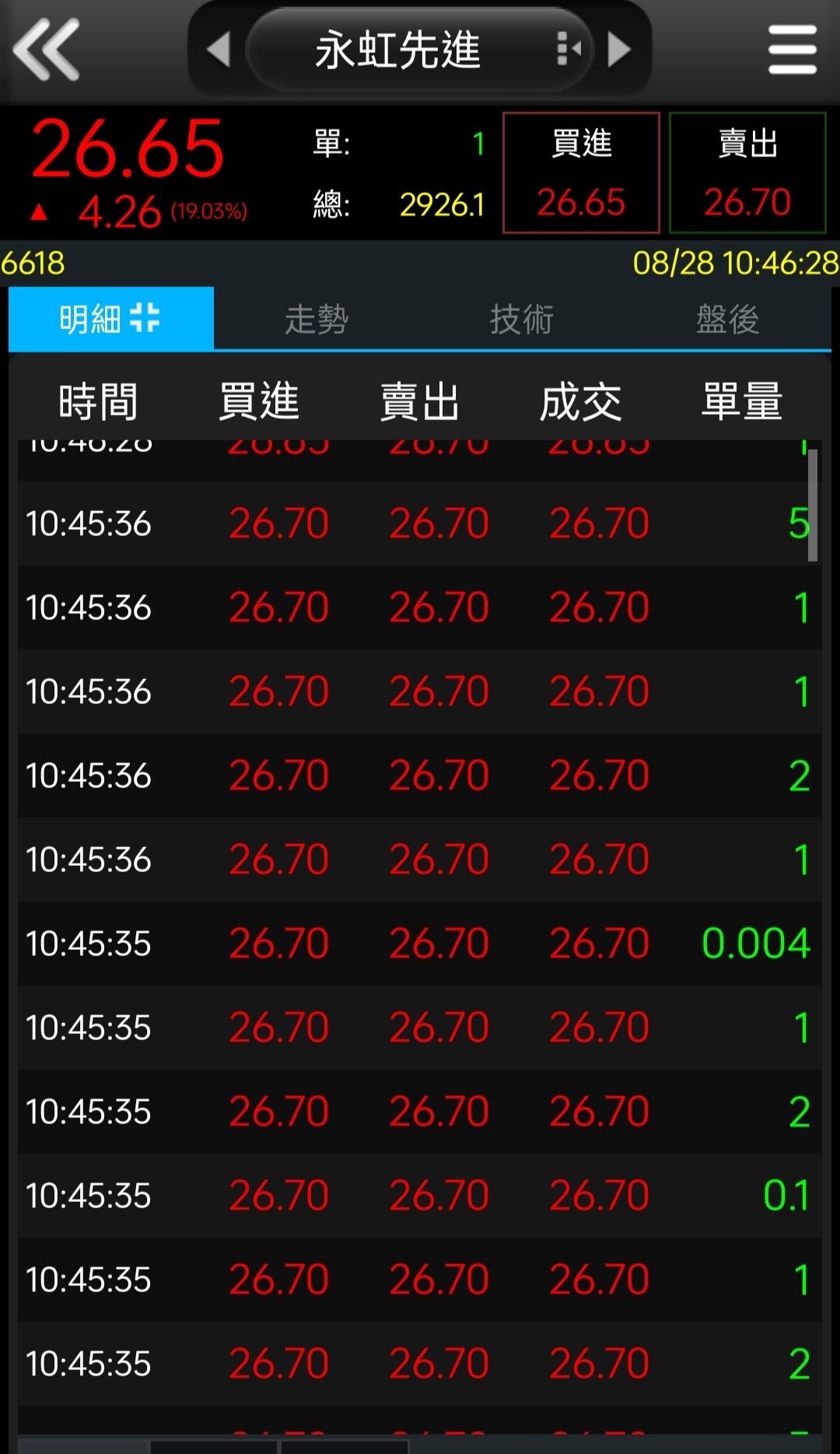
Task: Switch to the previous stock
Action: (219, 51)
